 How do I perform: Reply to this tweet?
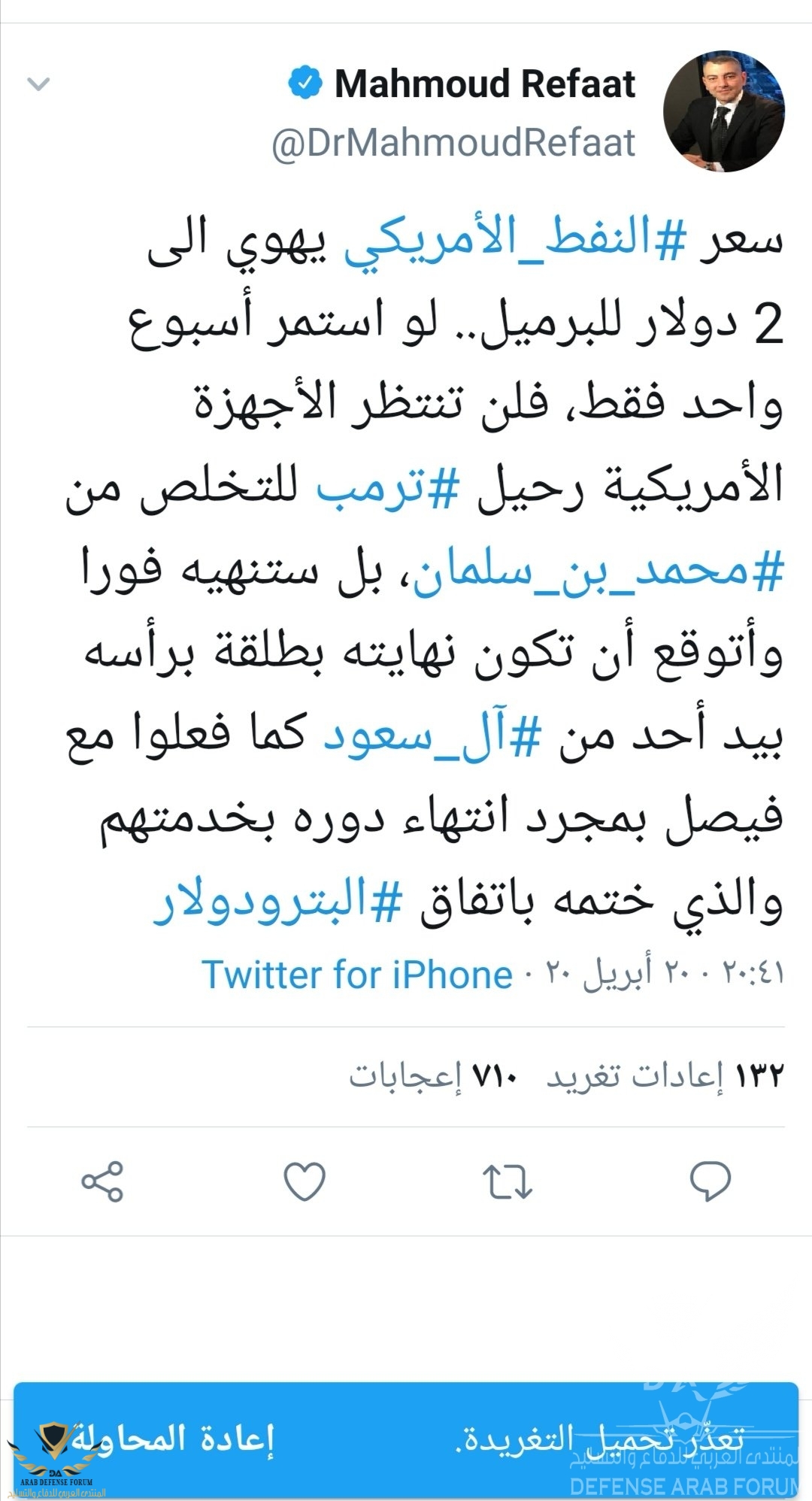click(710, 1181)
